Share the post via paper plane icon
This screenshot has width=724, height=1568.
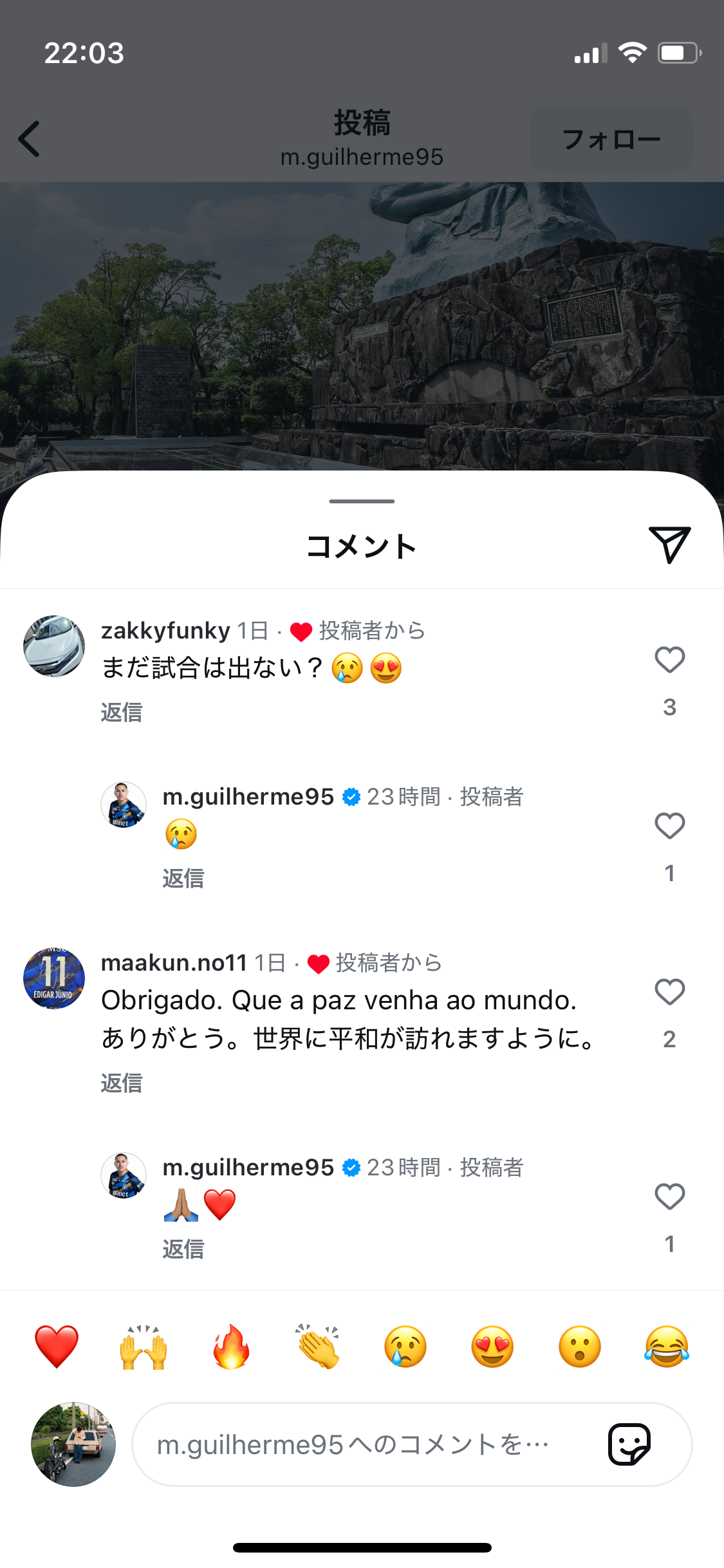tap(669, 545)
